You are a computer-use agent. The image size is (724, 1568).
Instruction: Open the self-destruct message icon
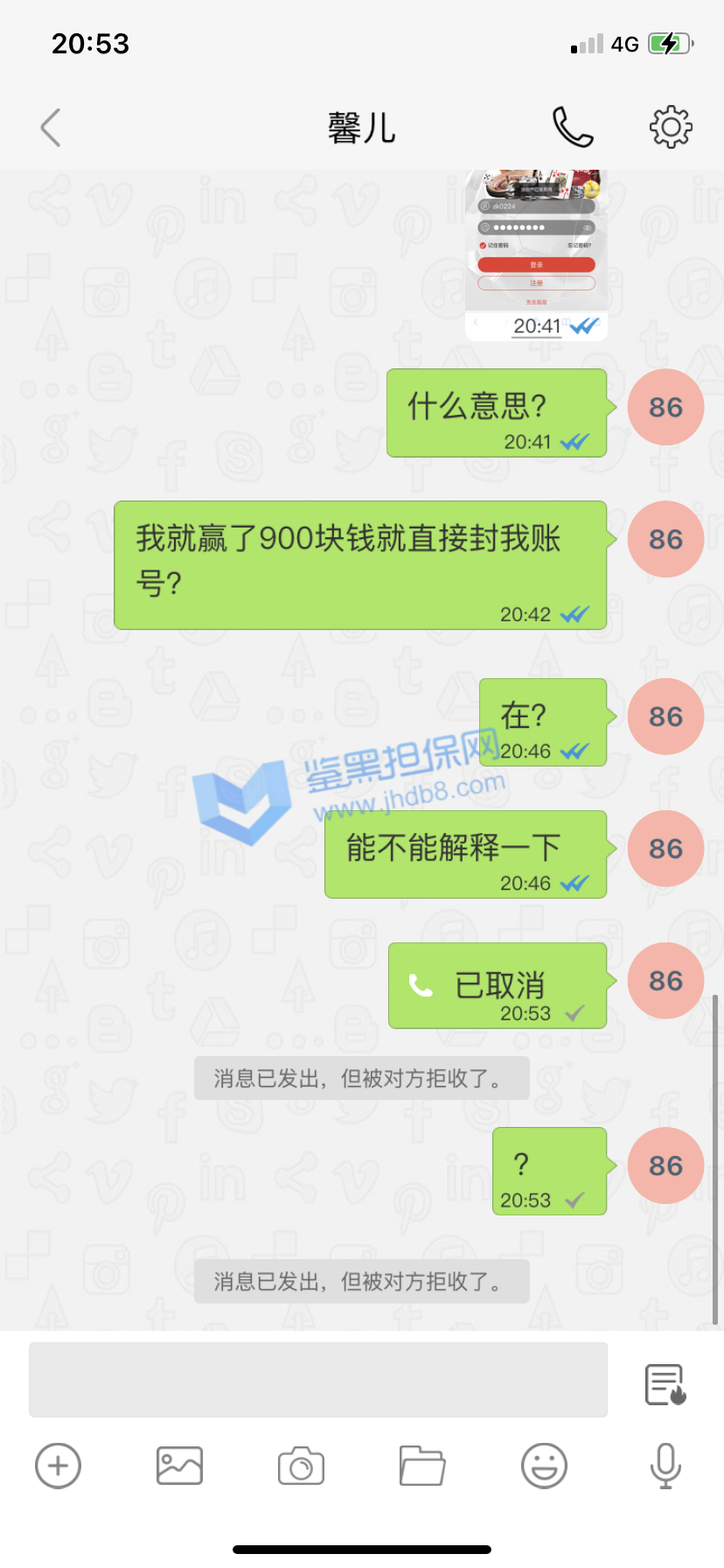[665, 1384]
